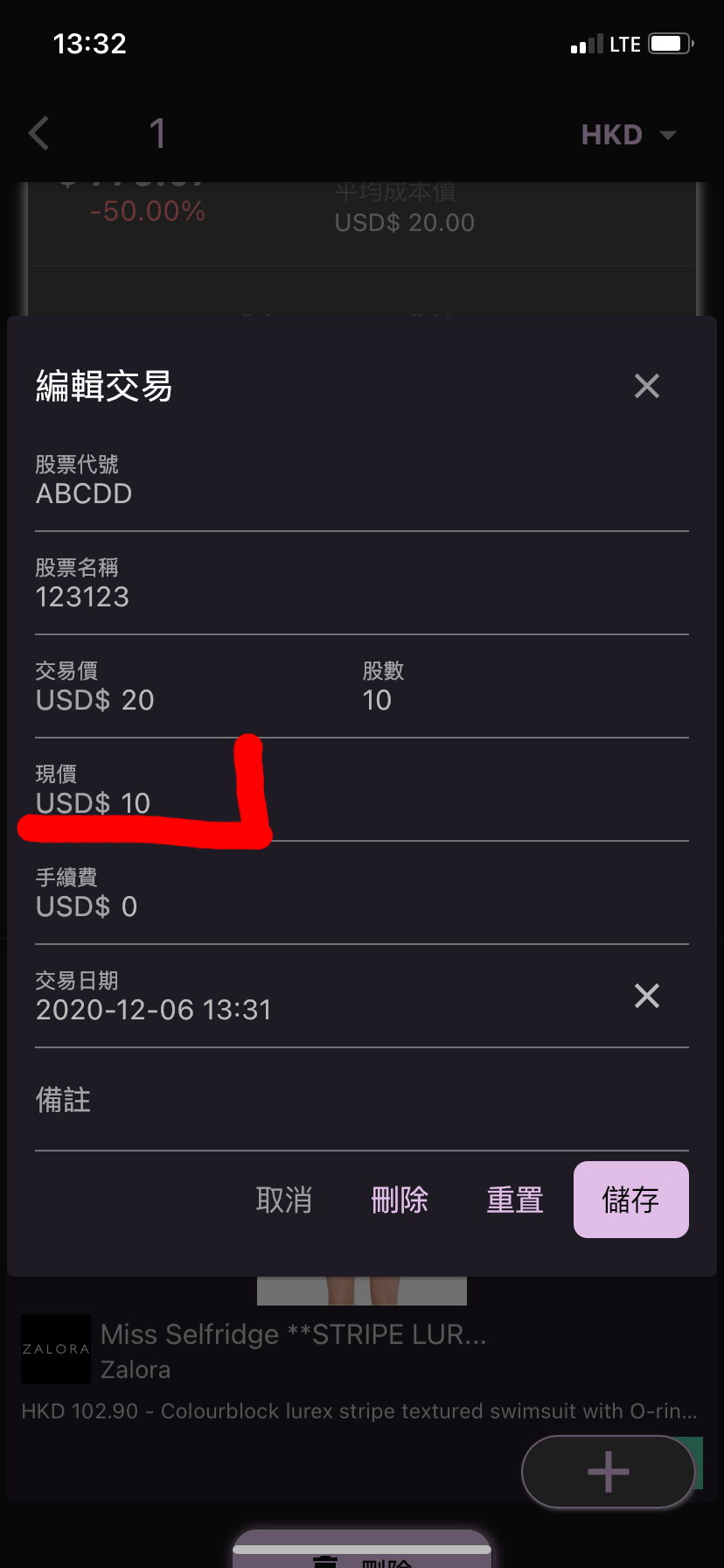Save the transaction with 儲存
The height and width of the screenshot is (1568, 724).
tap(631, 1200)
